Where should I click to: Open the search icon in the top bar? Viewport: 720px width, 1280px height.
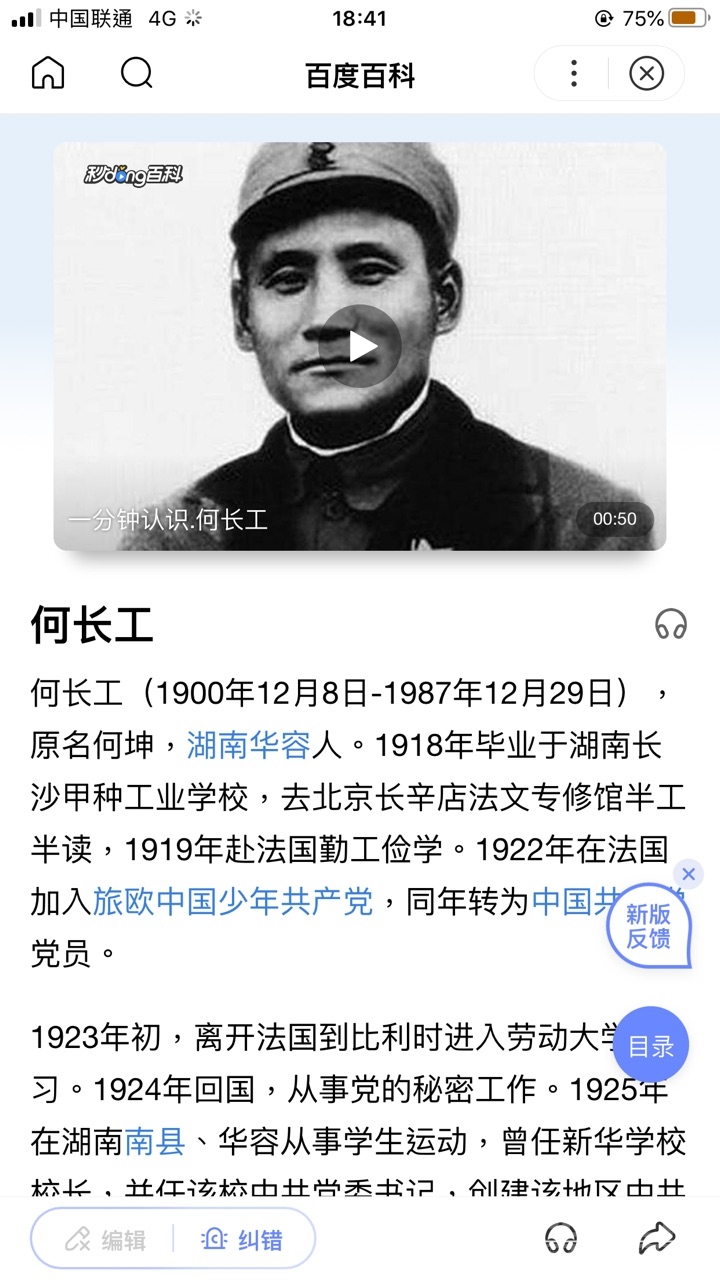[137, 73]
